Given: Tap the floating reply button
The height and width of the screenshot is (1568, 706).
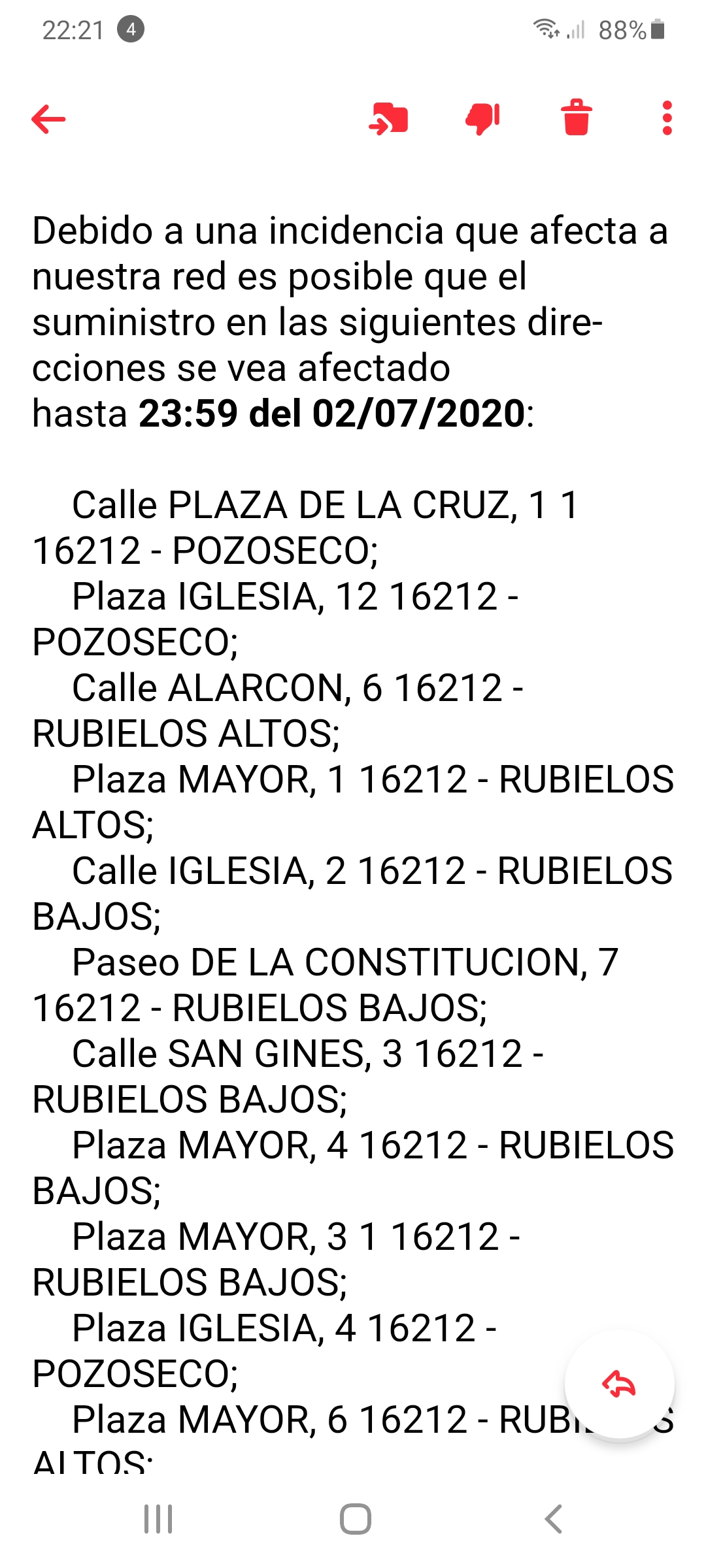Looking at the screenshot, I should tap(619, 1384).
